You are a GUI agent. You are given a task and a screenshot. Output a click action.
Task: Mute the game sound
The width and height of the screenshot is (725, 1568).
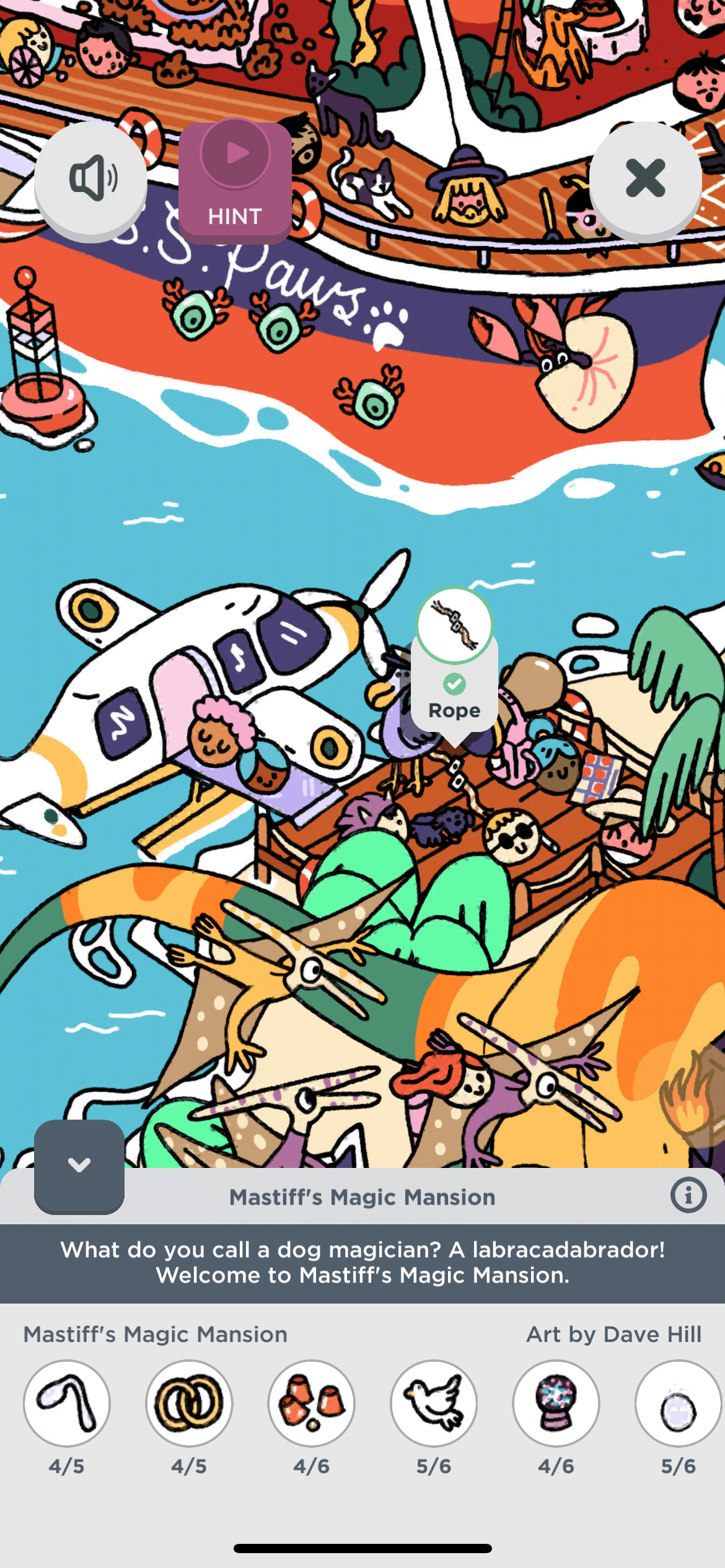(90, 179)
